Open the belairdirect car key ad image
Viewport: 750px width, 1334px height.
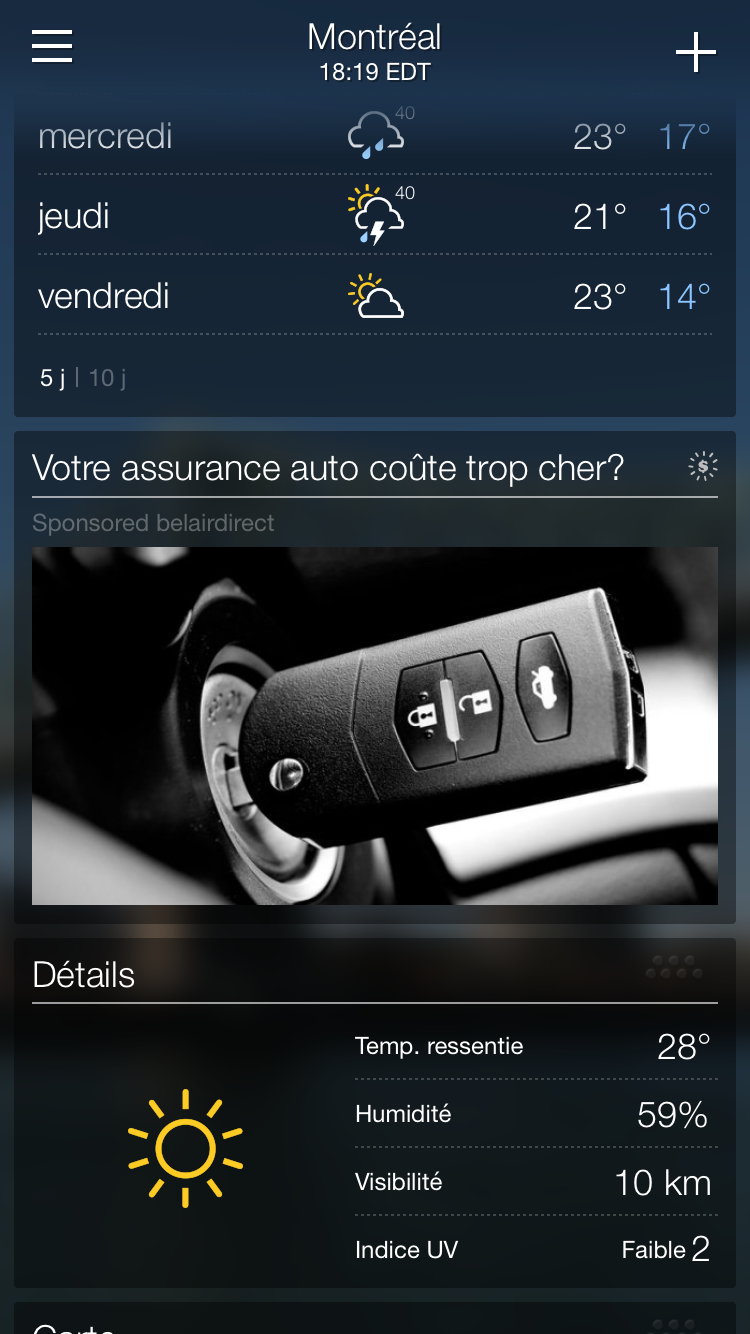pos(375,725)
